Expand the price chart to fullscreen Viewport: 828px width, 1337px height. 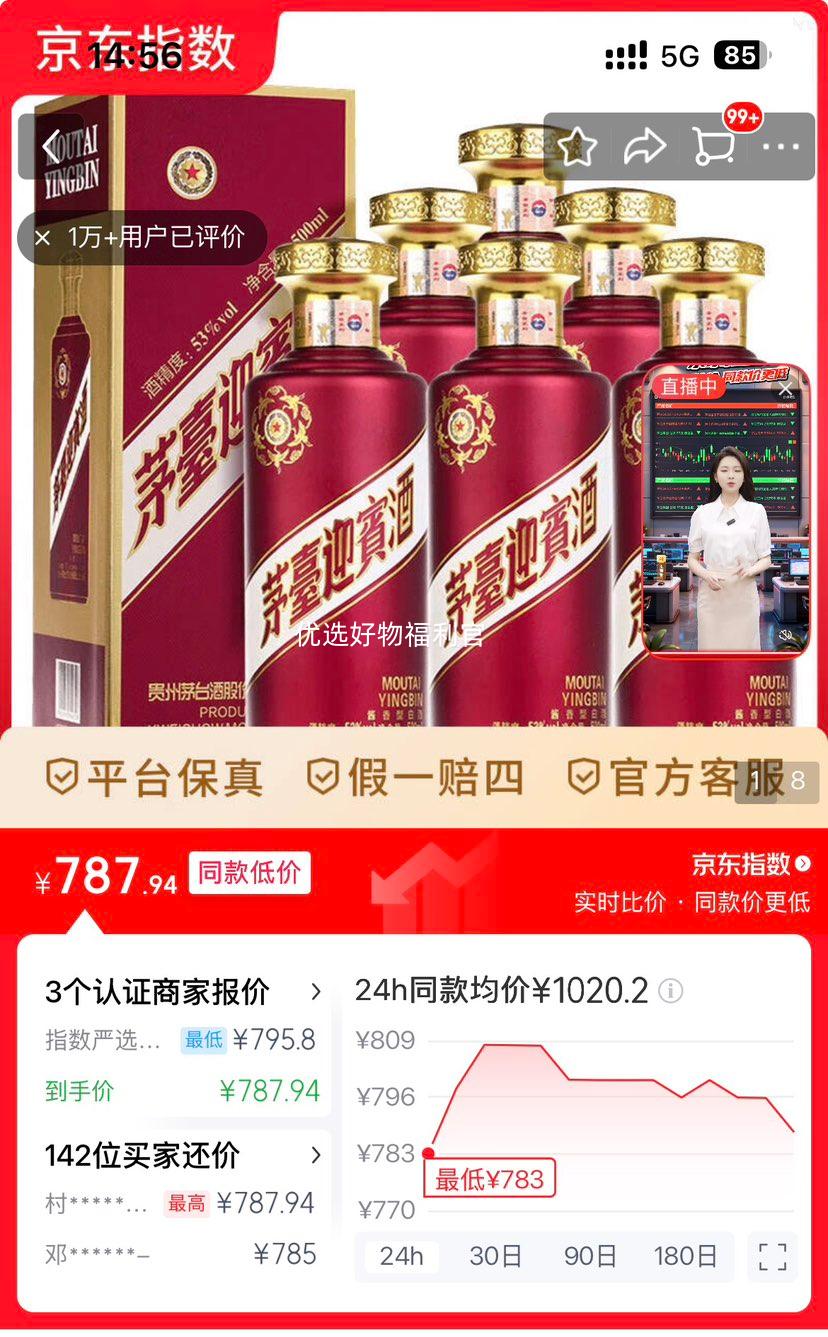[x=771, y=1257]
